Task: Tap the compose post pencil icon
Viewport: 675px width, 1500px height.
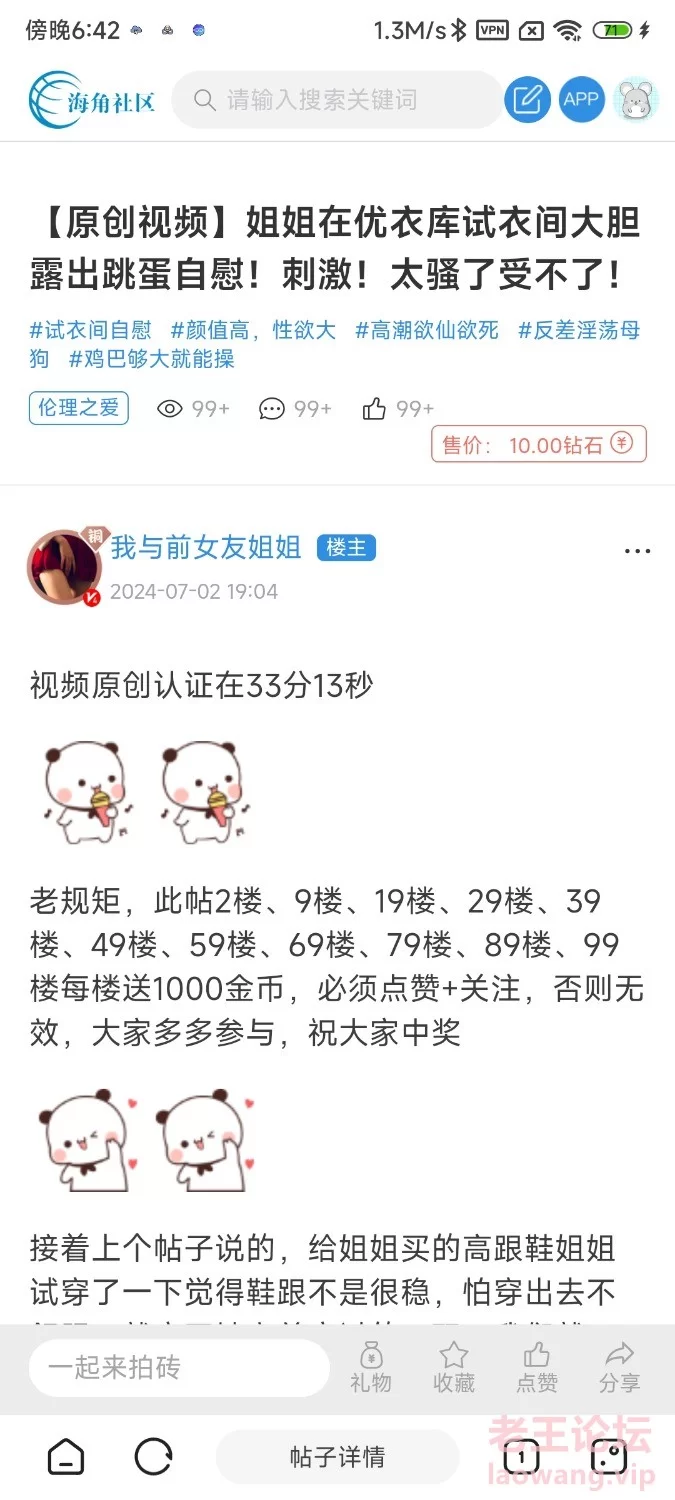Action: point(527,100)
